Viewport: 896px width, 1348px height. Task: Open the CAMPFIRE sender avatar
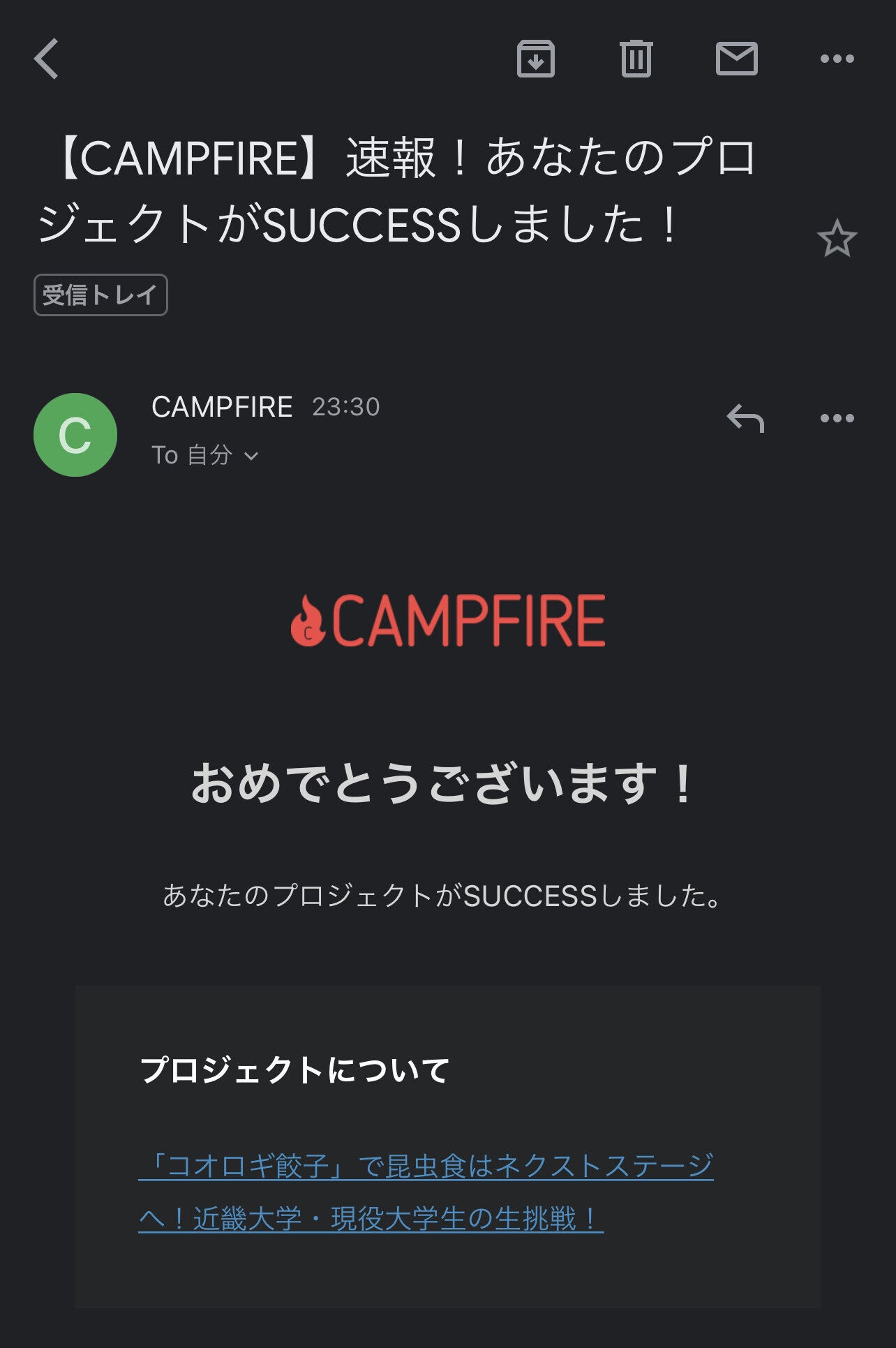pos(75,435)
